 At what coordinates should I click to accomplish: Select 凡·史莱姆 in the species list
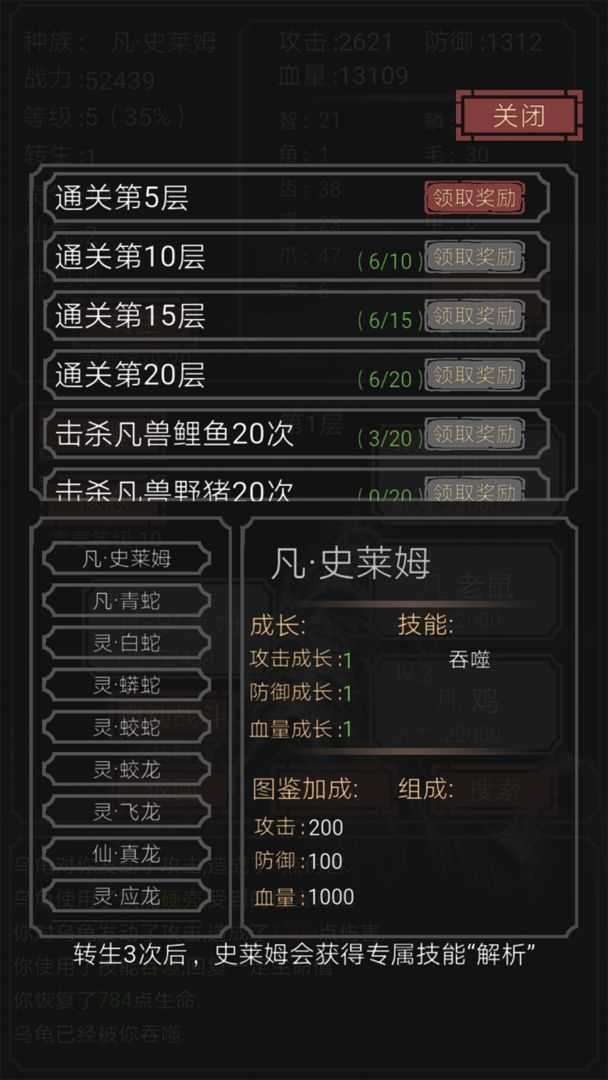tap(127, 558)
